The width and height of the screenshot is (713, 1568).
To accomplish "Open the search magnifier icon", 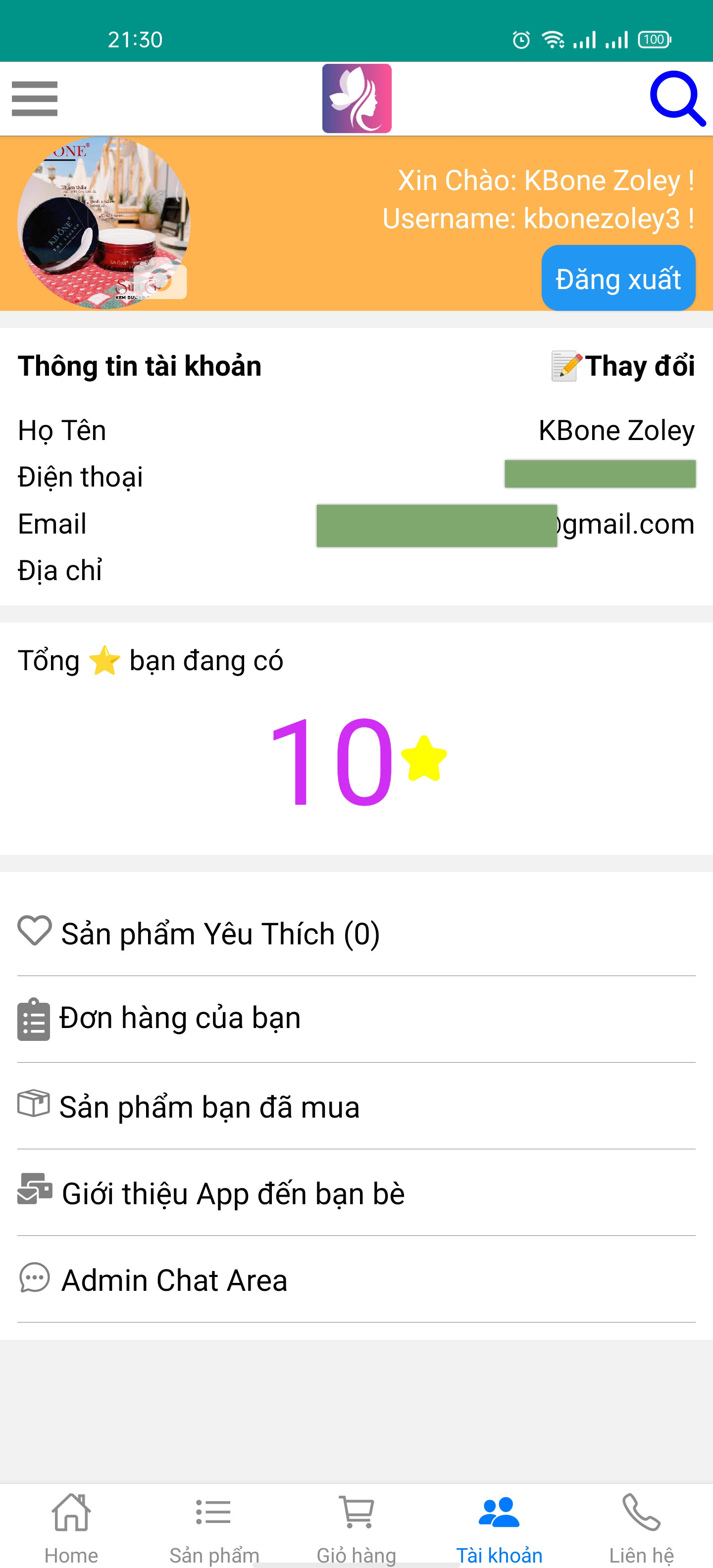I will 676,98.
